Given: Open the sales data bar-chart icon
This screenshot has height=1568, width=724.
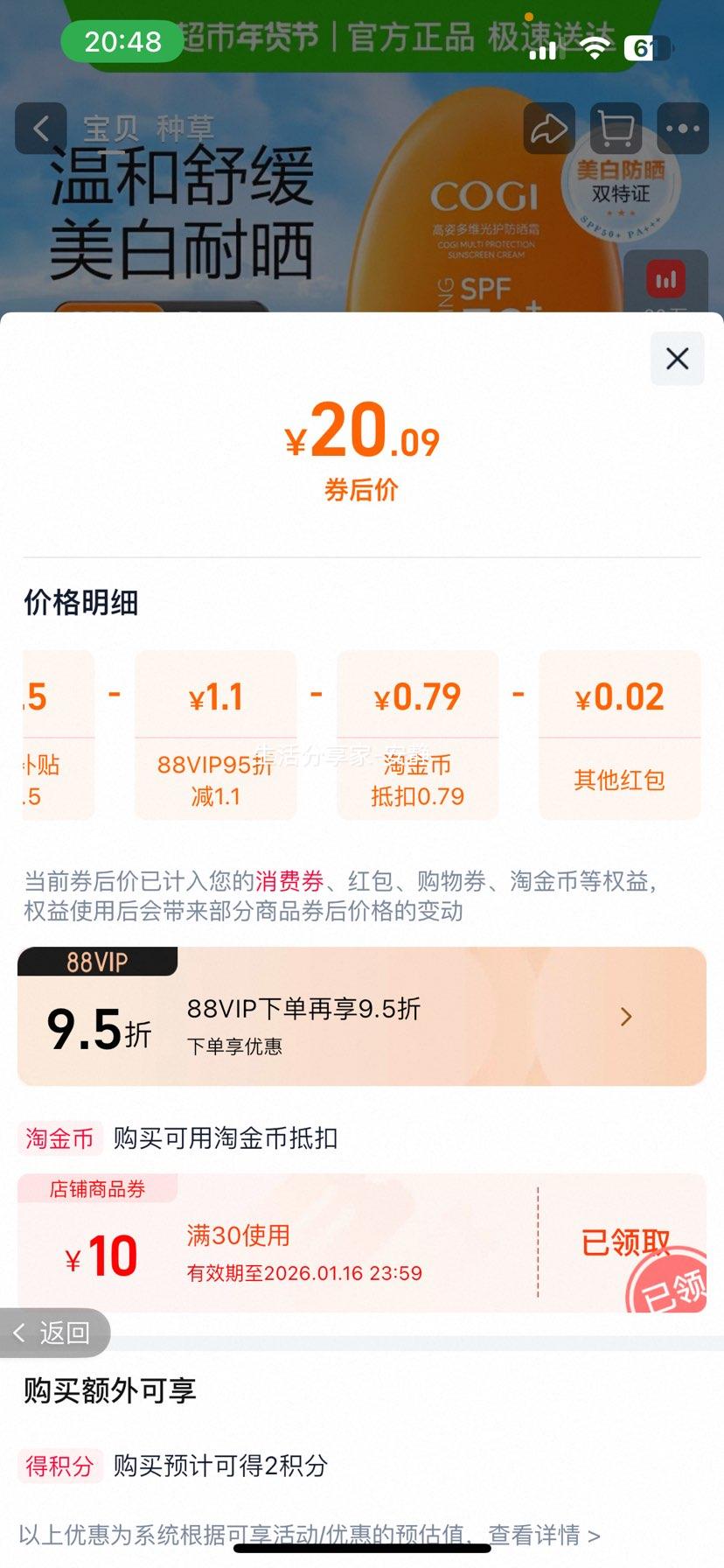Looking at the screenshot, I should (x=666, y=280).
